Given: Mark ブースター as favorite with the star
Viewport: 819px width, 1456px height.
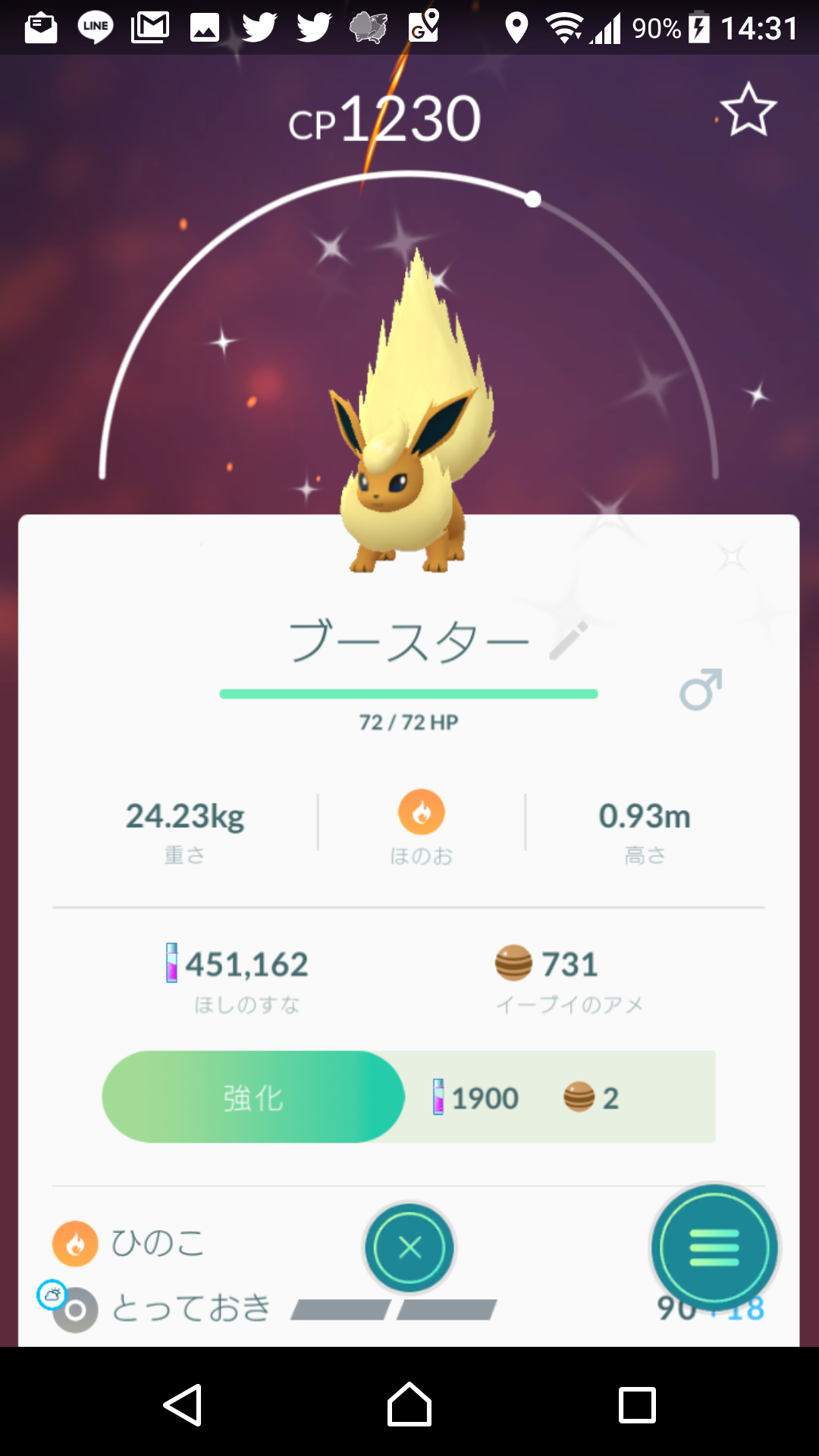Looking at the screenshot, I should pos(748,111).
